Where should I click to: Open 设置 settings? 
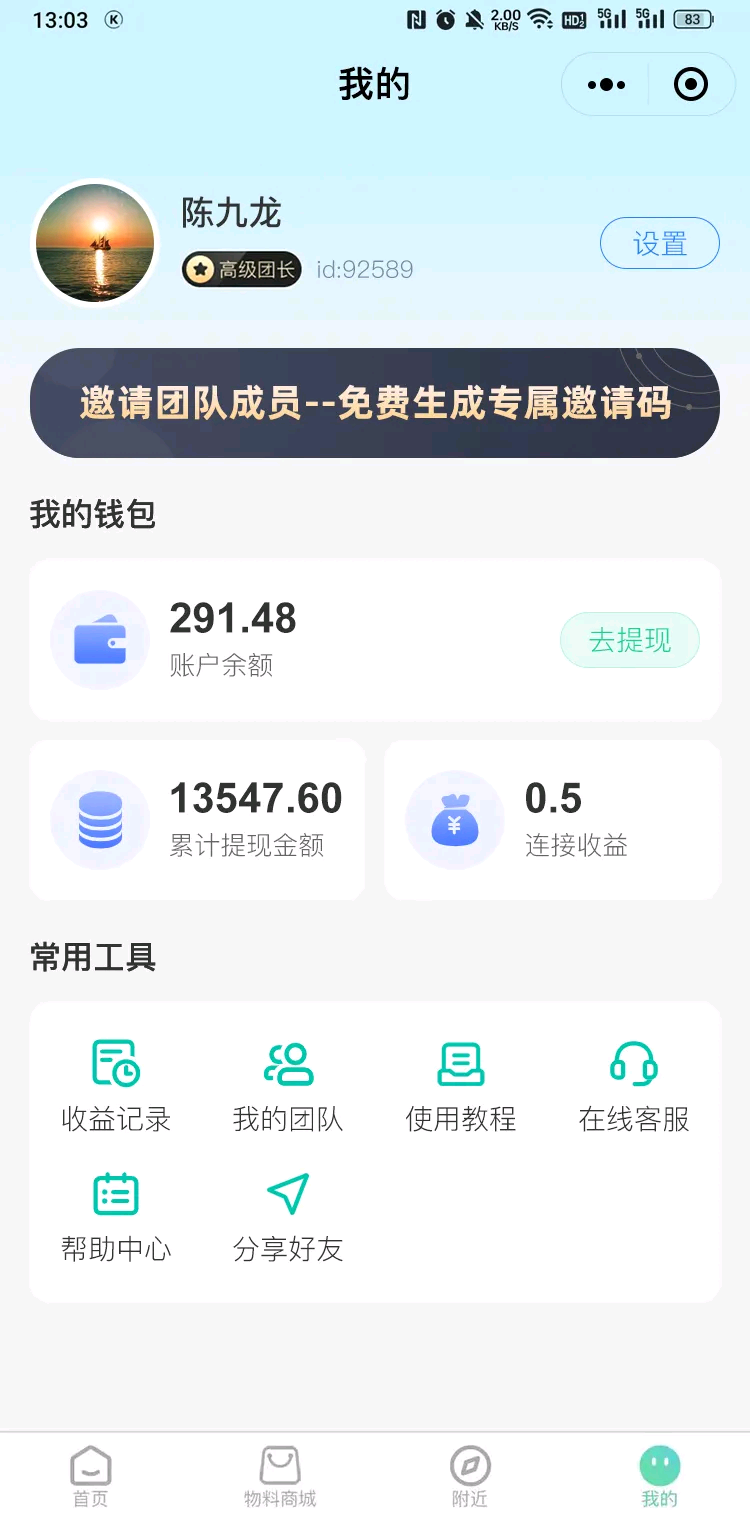(x=659, y=243)
